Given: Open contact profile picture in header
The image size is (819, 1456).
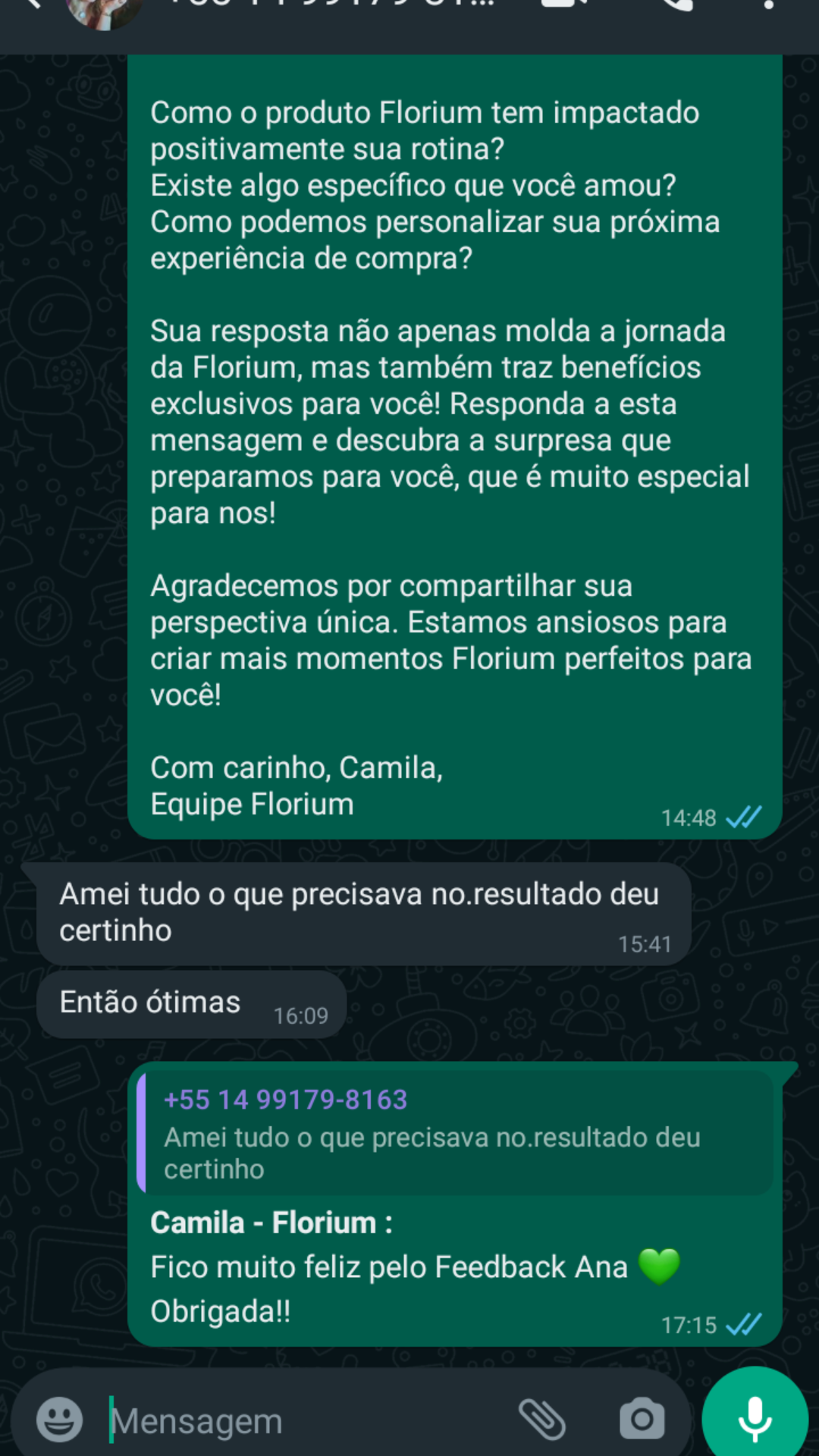Looking at the screenshot, I should click(103, 11).
